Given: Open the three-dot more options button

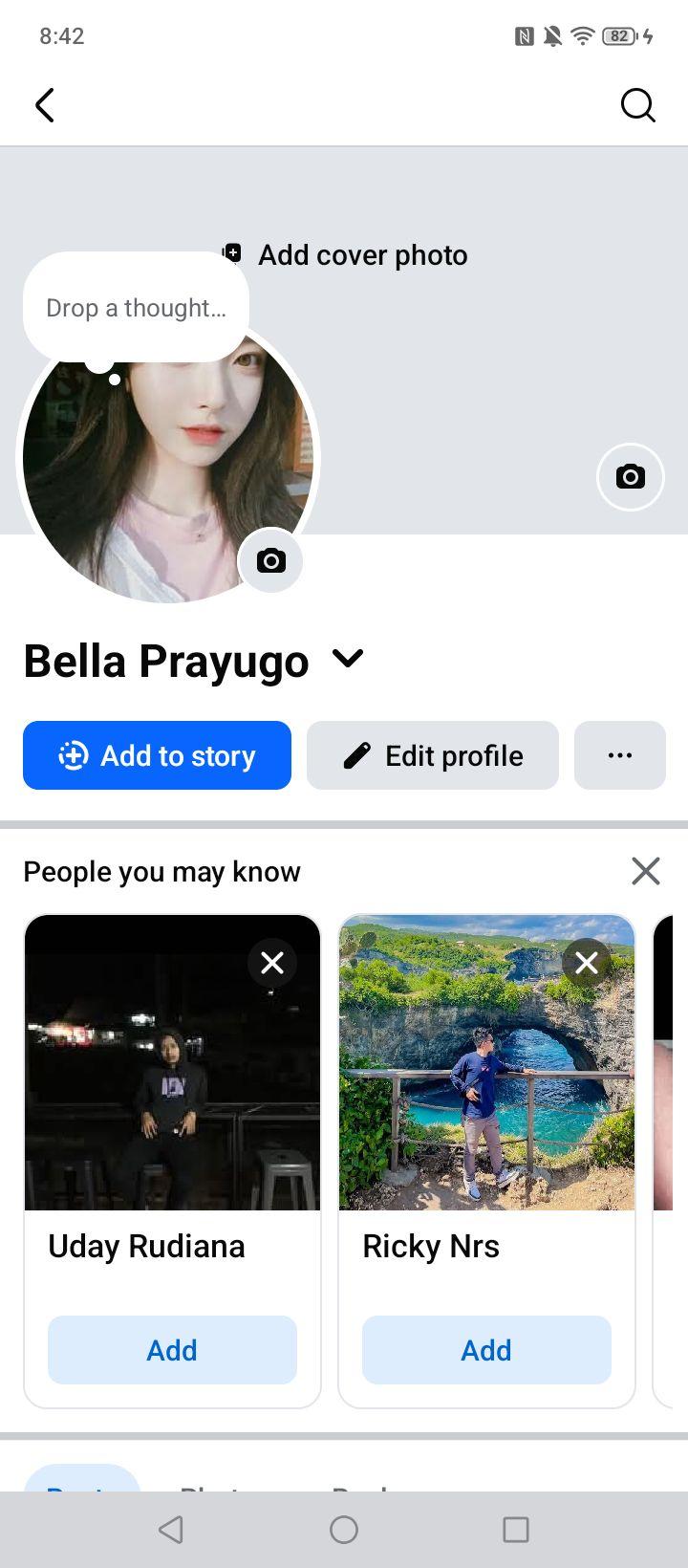Looking at the screenshot, I should tap(620, 755).
